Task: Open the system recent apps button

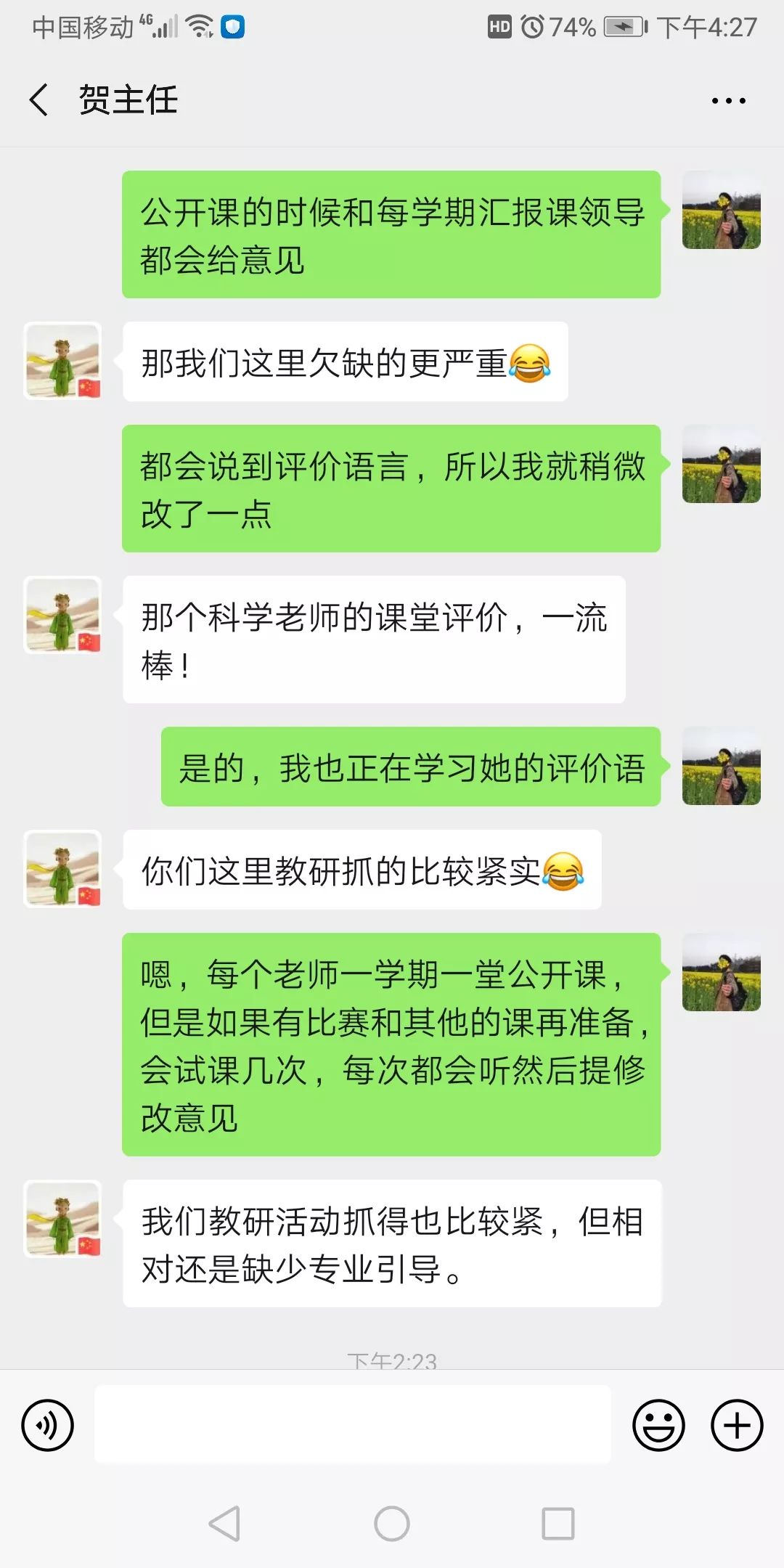Action: coord(558,1523)
